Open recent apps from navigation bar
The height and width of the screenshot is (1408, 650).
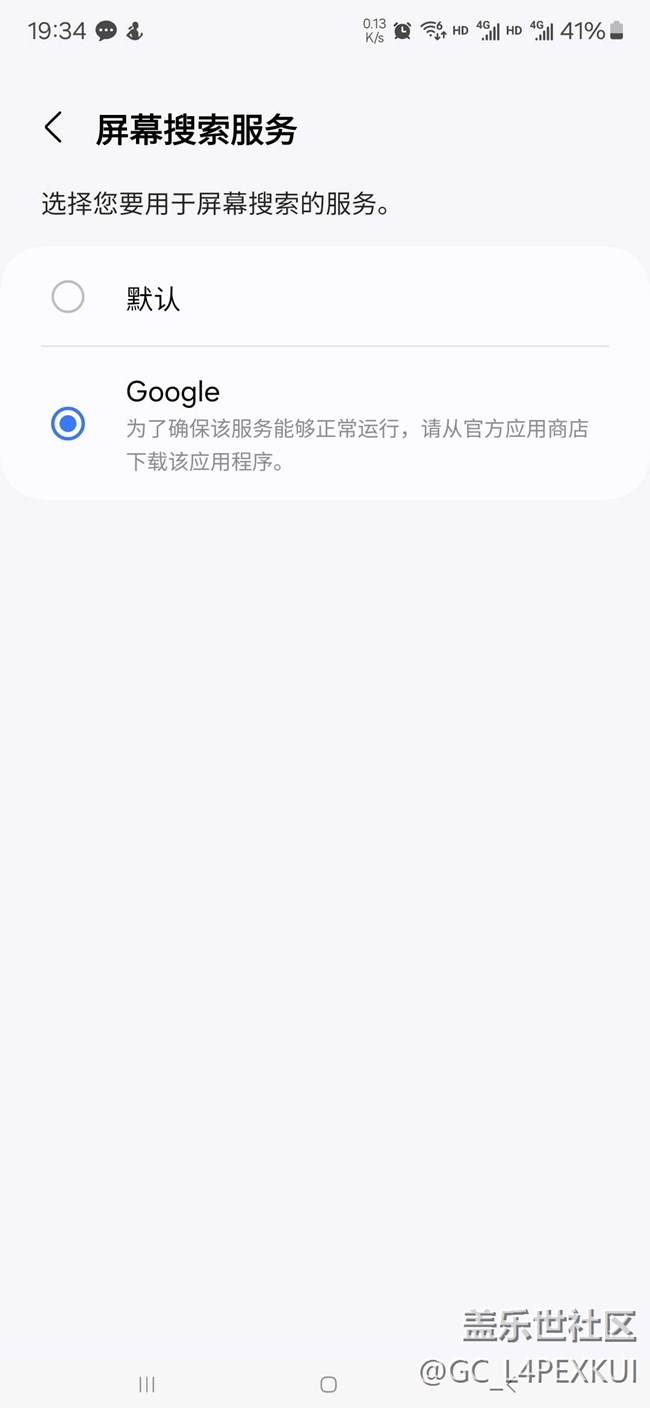pos(147,1384)
